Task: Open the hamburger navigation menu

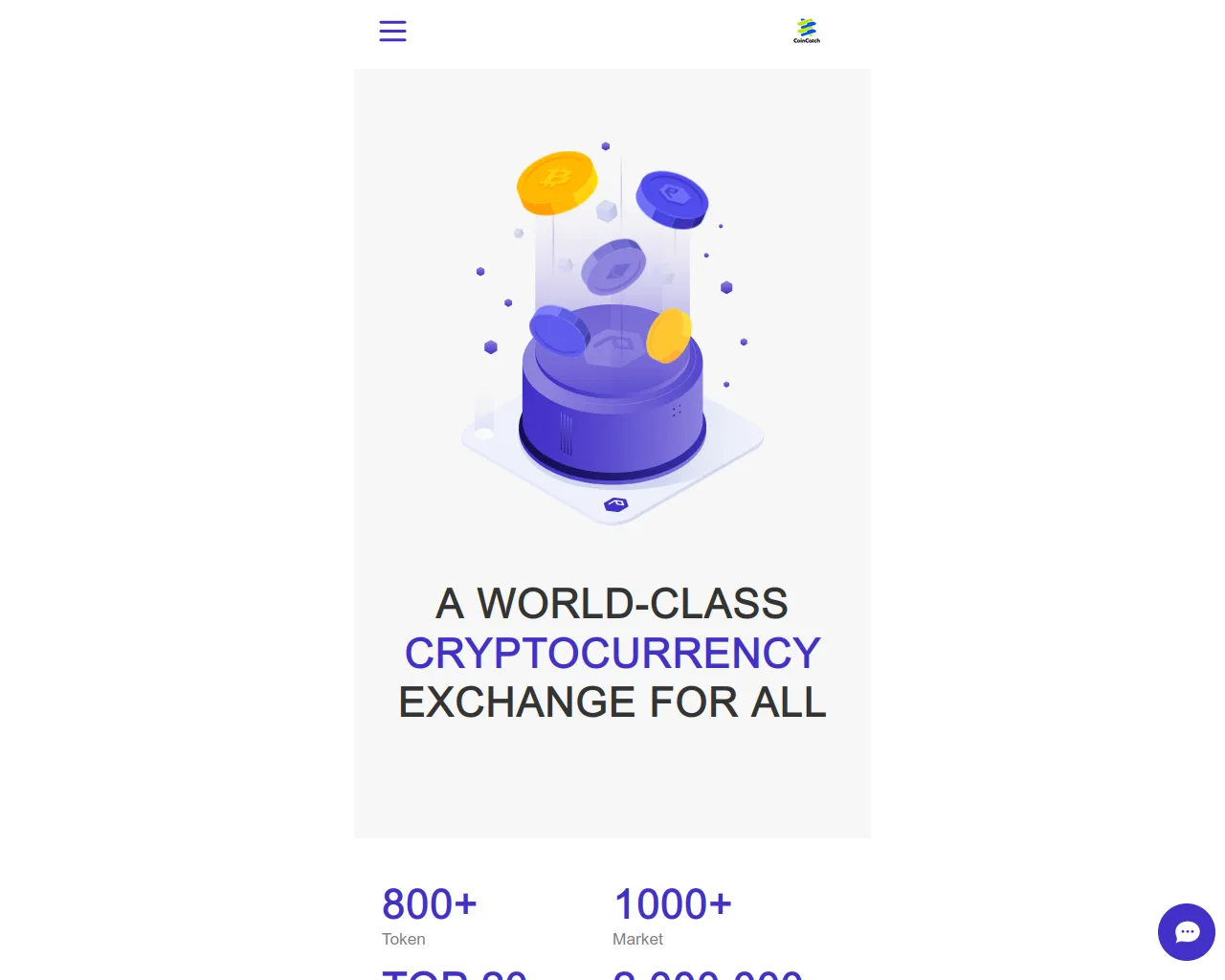Action: click(x=392, y=31)
